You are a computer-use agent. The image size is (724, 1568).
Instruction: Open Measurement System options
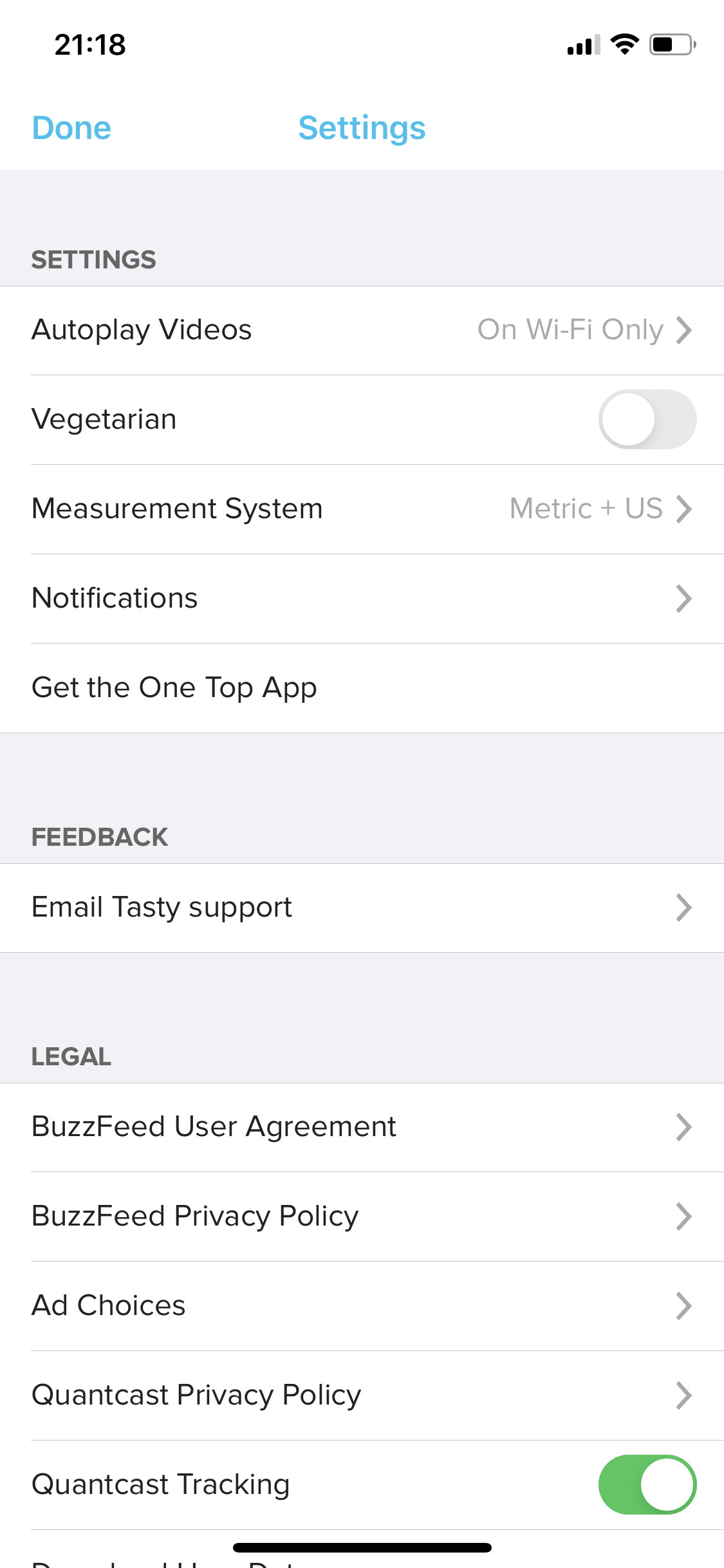point(362,509)
